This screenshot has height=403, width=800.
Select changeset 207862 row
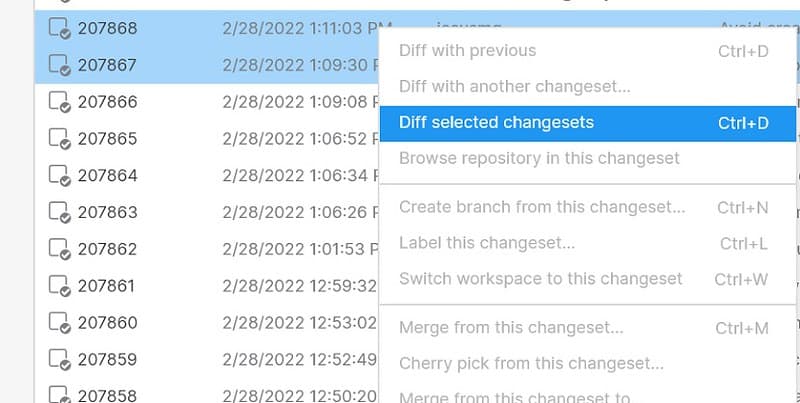point(107,249)
